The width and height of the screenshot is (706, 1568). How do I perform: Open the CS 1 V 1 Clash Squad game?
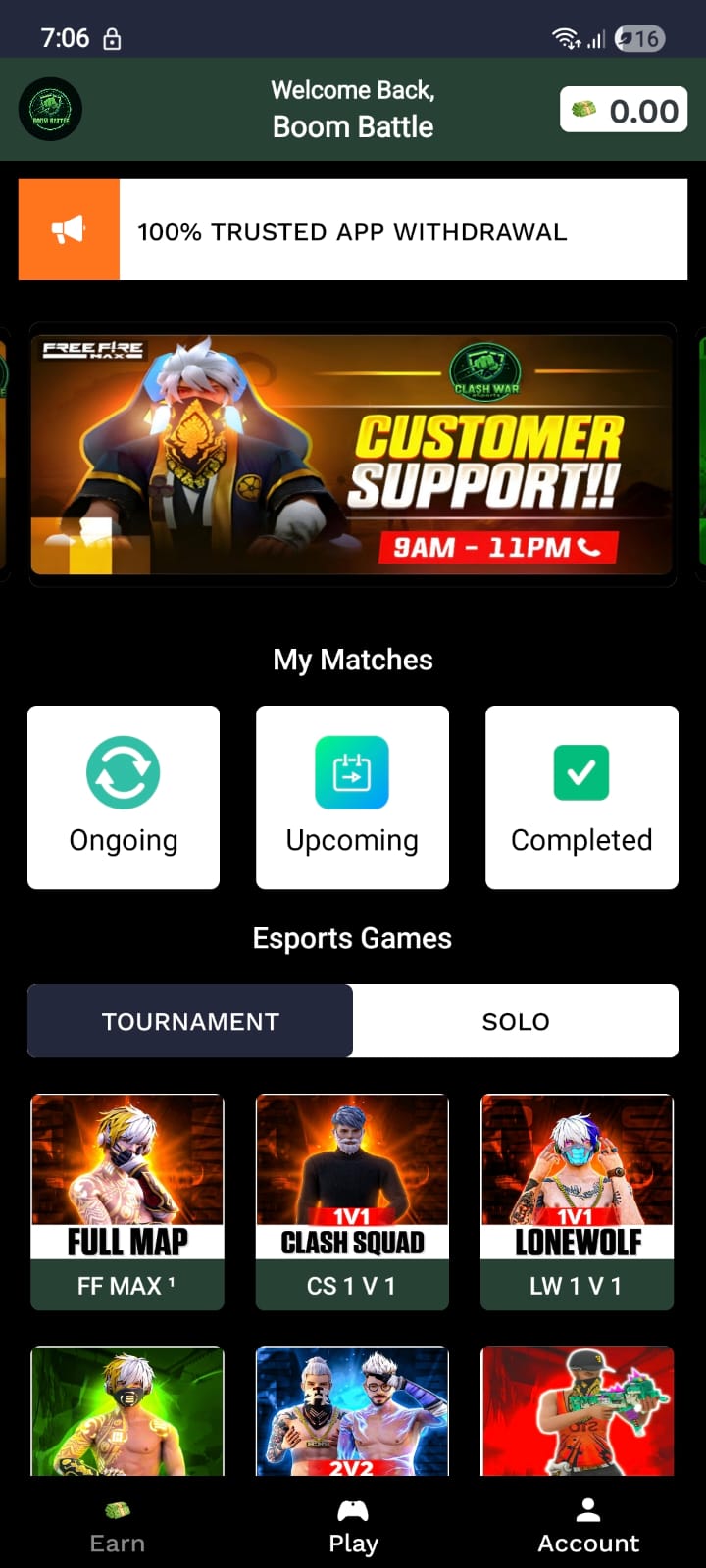352,1201
